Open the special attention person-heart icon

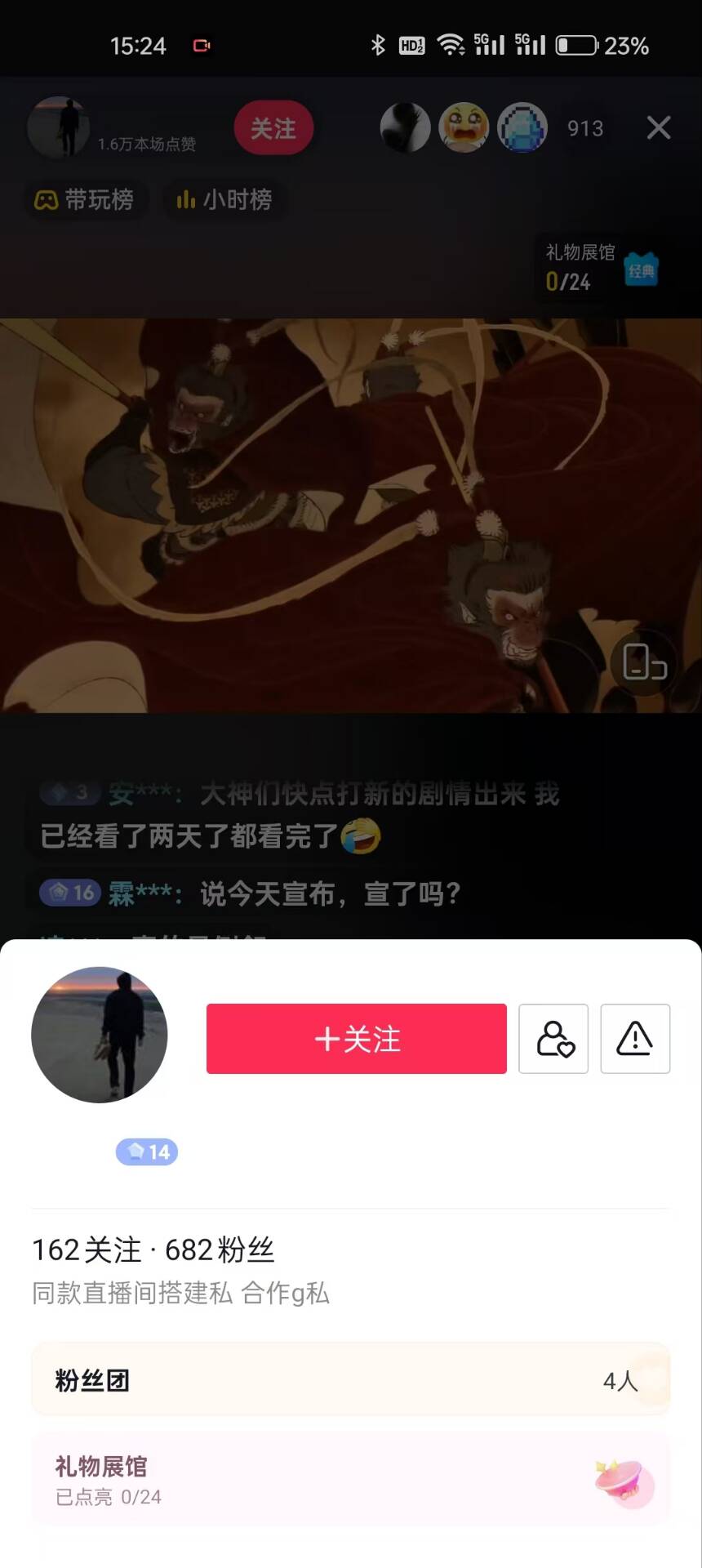tap(553, 1038)
